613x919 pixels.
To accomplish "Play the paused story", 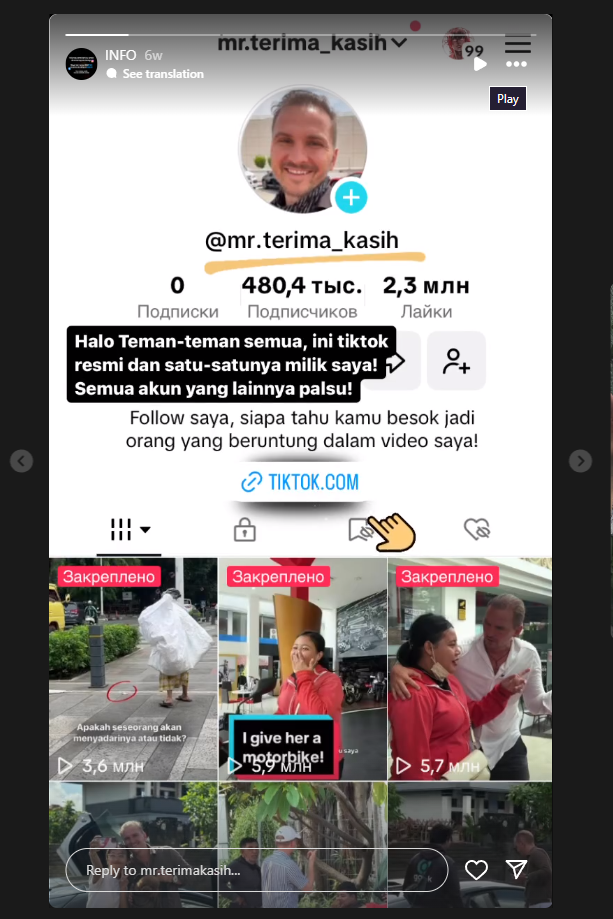I will 480,64.
